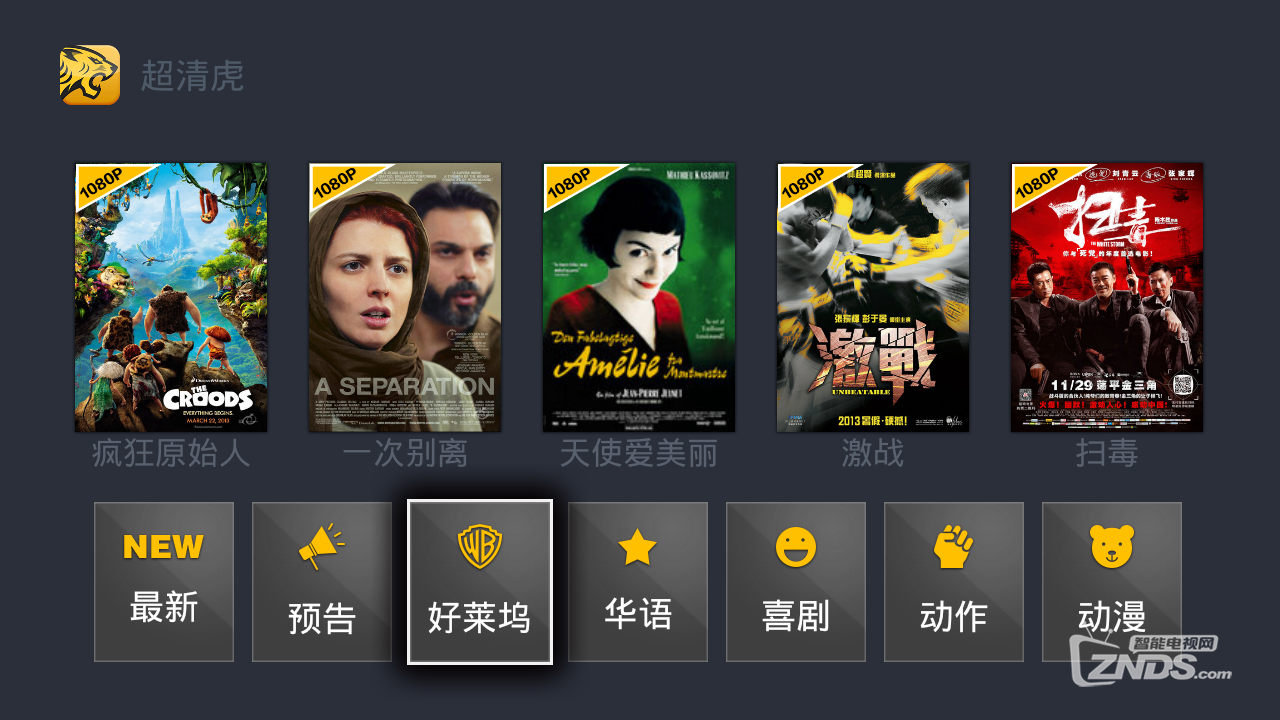Image resolution: width=1280 pixels, height=720 pixels.
Task: Select the 好莱坞 Hollywood category
Action: [x=480, y=581]
